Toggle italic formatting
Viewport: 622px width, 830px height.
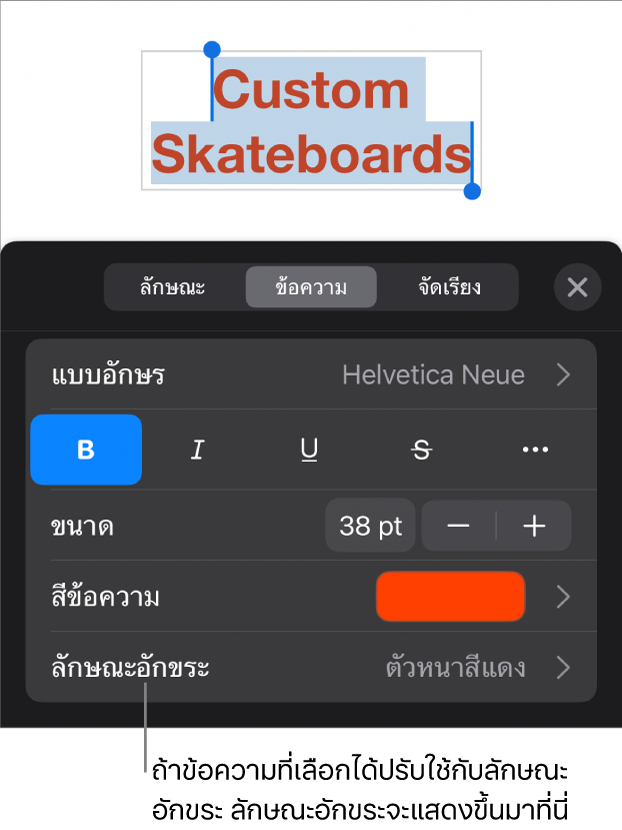198,450
